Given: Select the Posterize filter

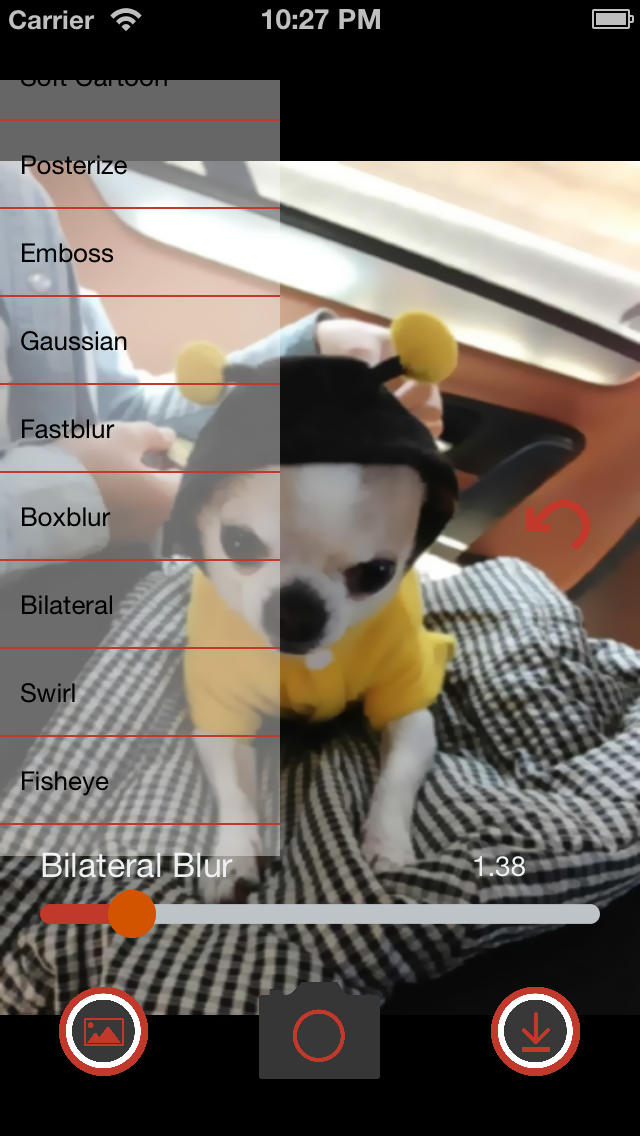Looking at the screenshot, I should tap(139, 164).
